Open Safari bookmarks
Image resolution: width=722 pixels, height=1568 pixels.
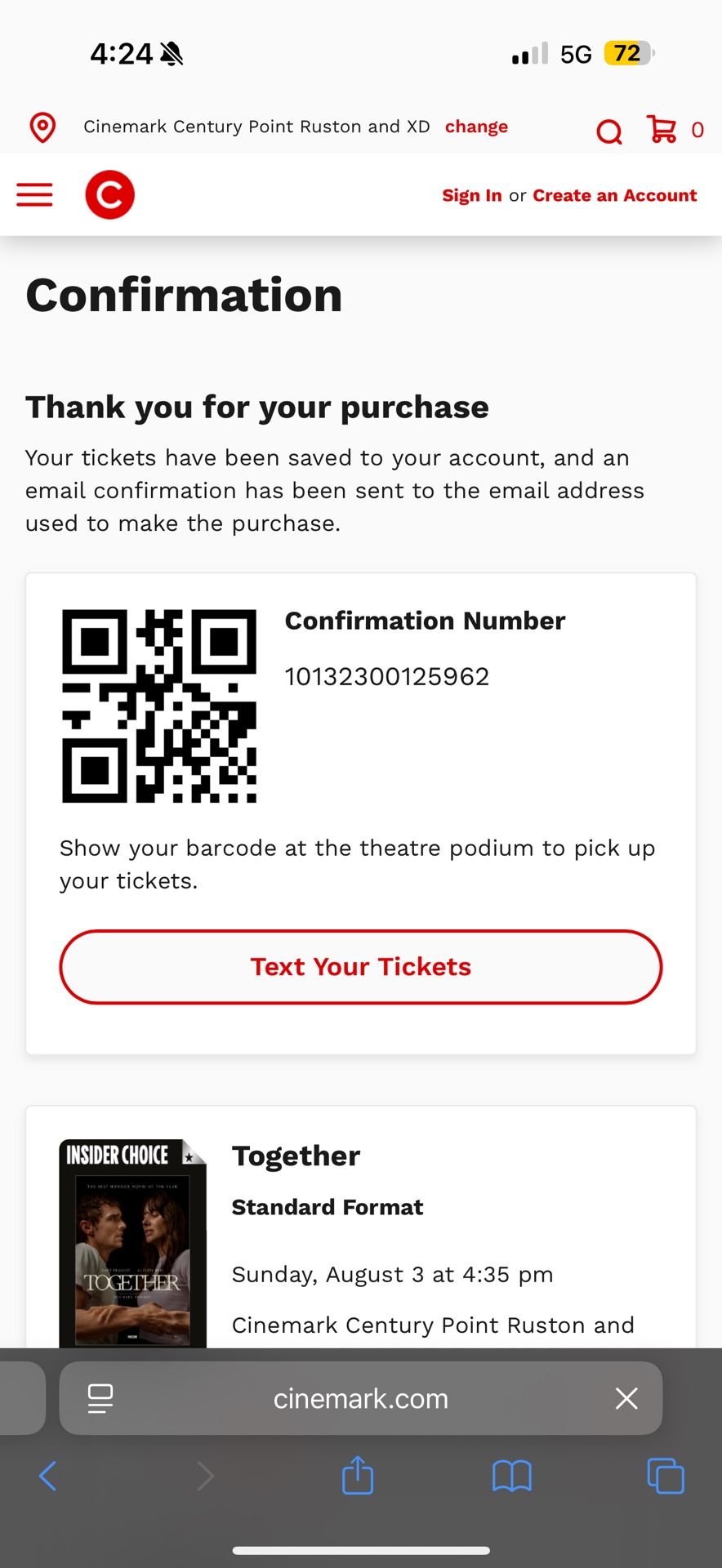pos(512,1476)
